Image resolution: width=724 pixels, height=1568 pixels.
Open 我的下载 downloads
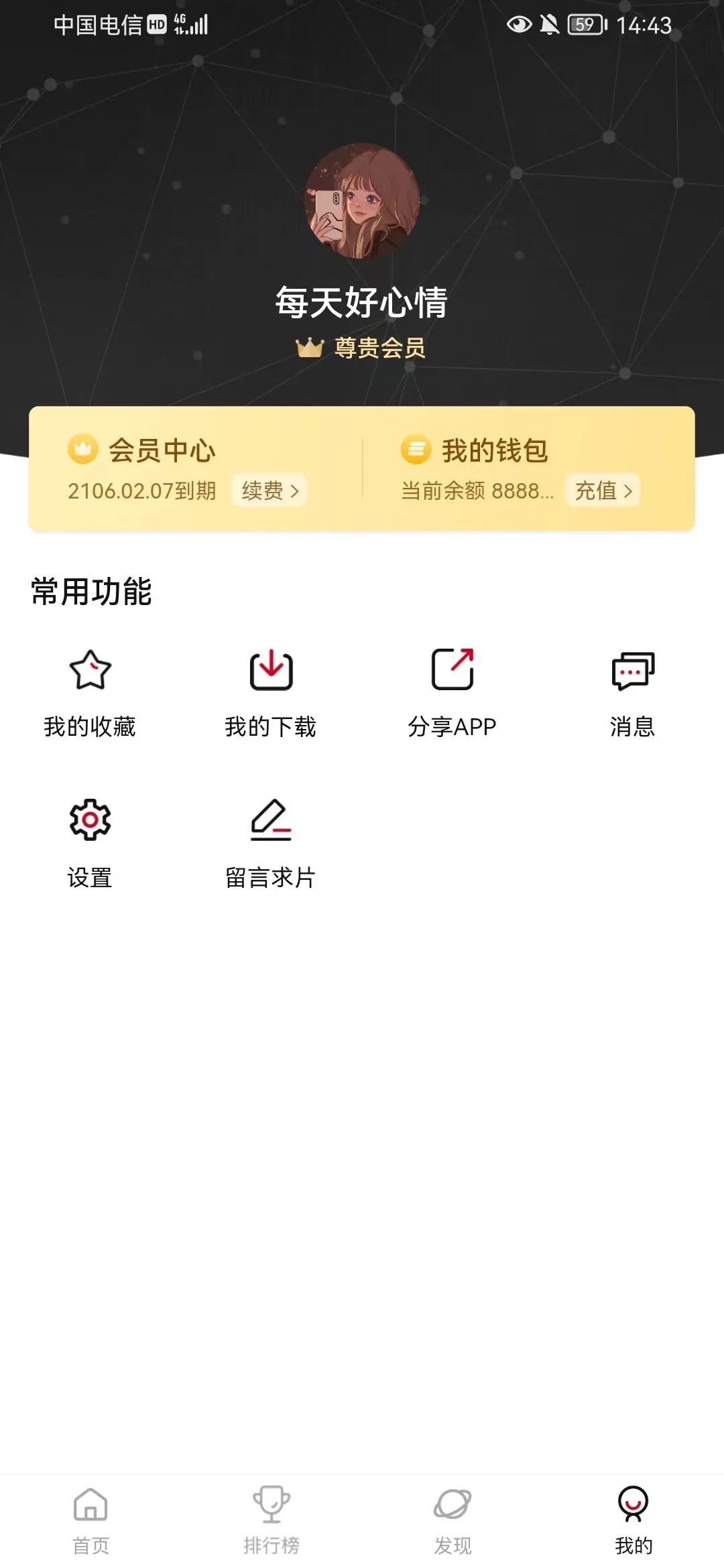click(x=271, y=693)
